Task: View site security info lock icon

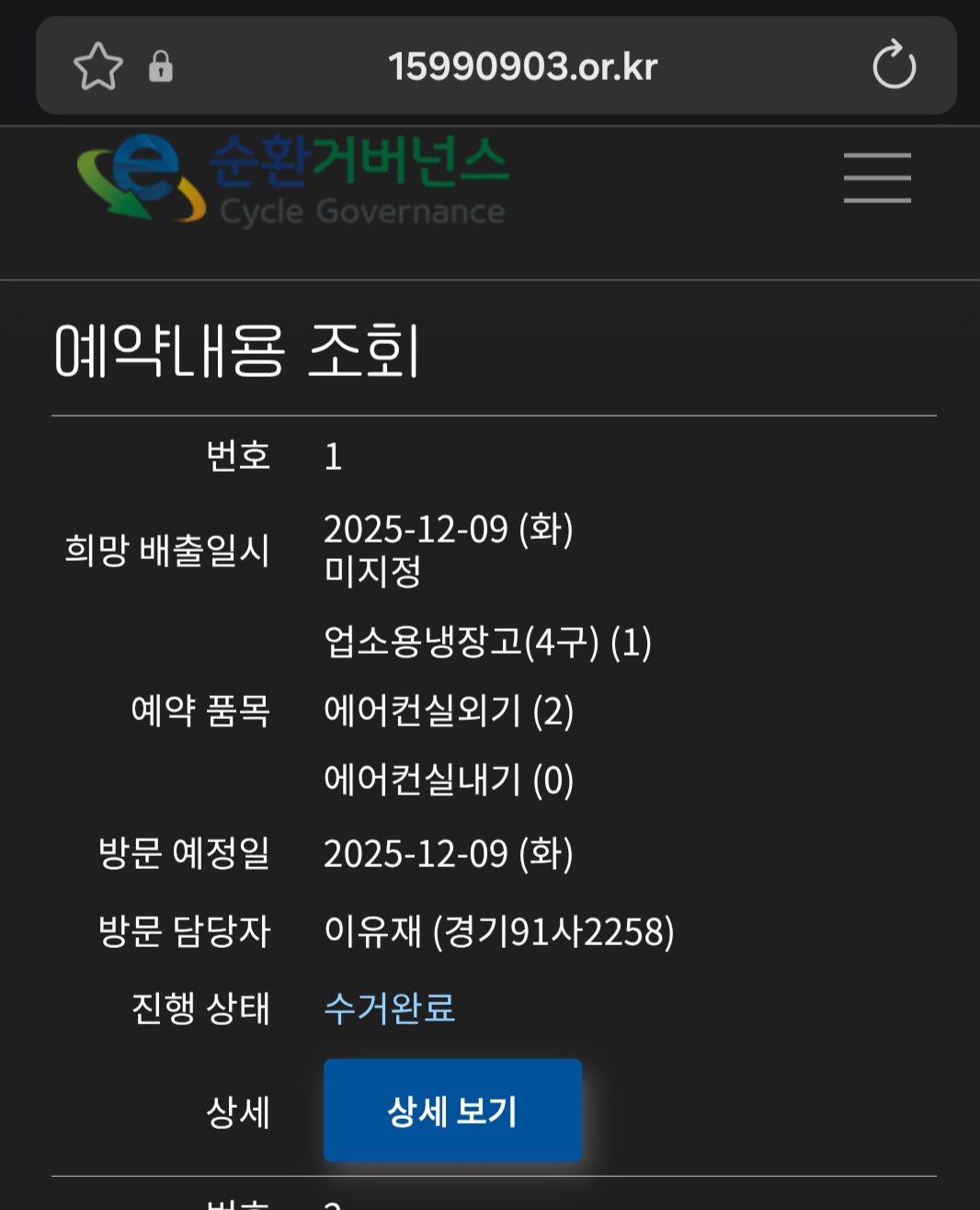Action: tap(161, 66)
